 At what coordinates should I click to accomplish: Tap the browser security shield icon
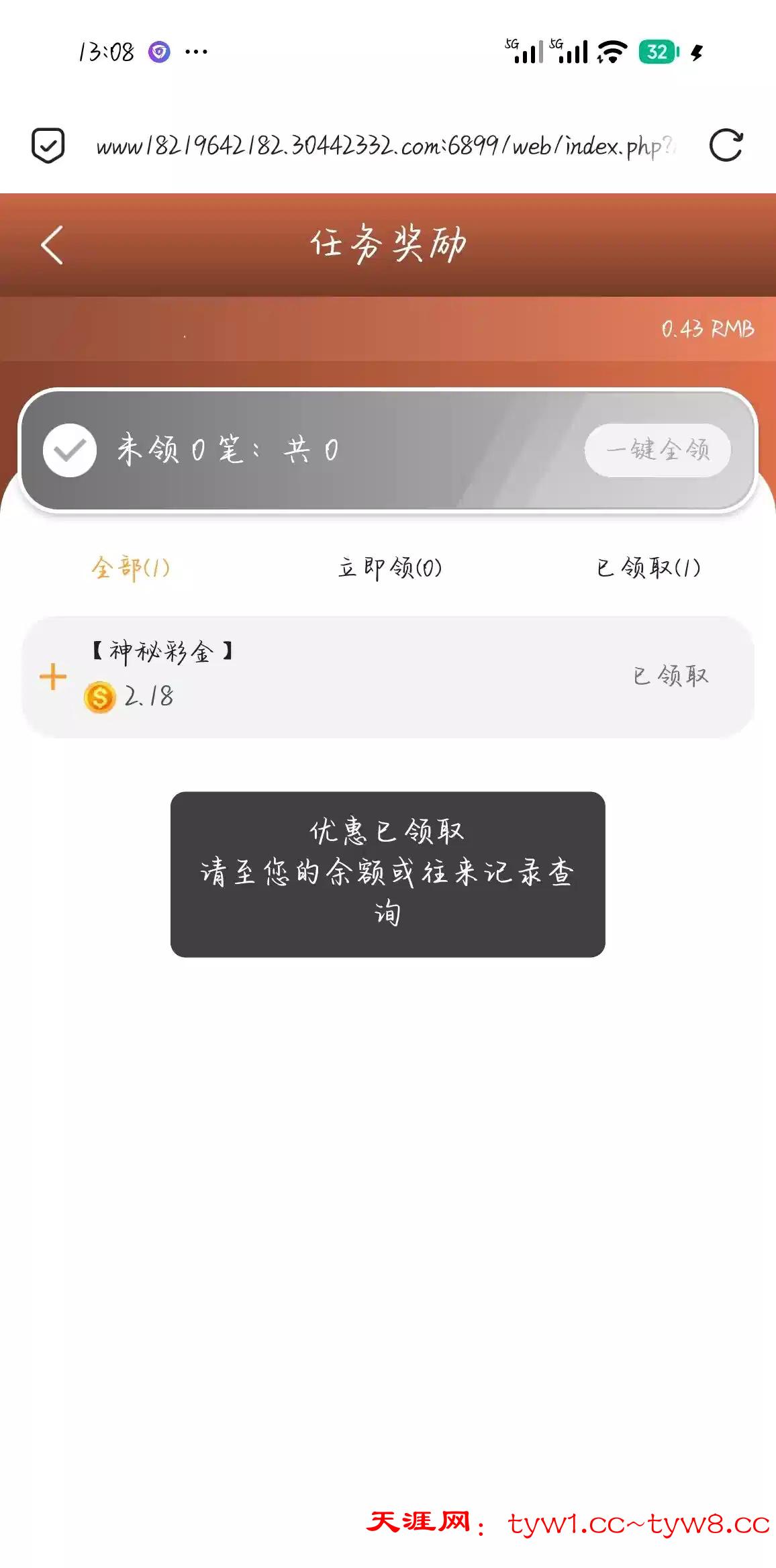pyautogui.click(x=48, y=145)
